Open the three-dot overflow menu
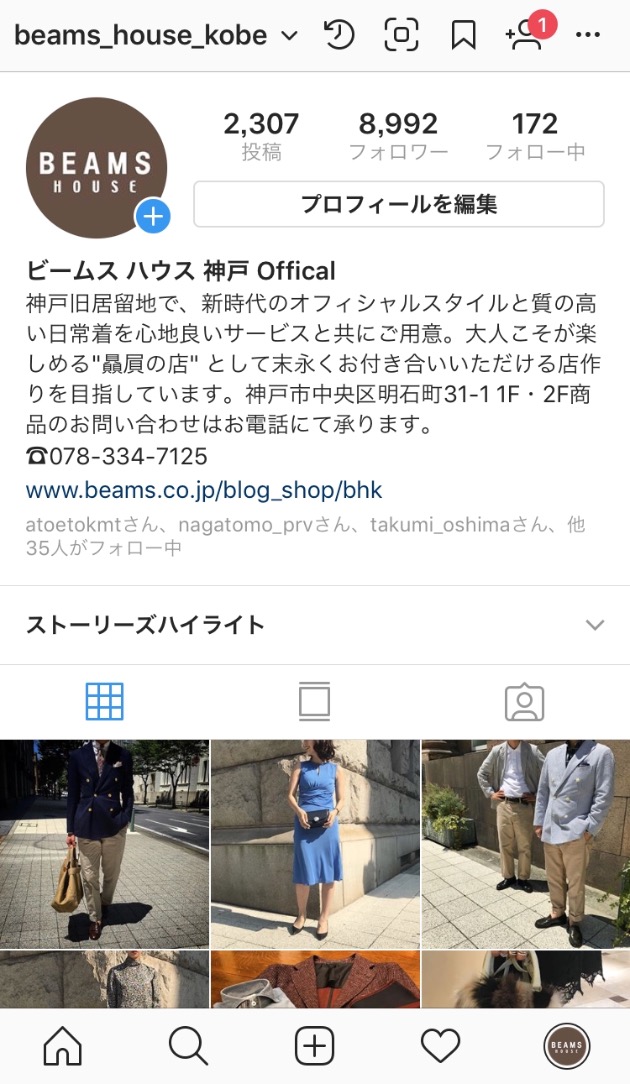The width and height of the screenshot is (630, 1084). coord(588,36)
